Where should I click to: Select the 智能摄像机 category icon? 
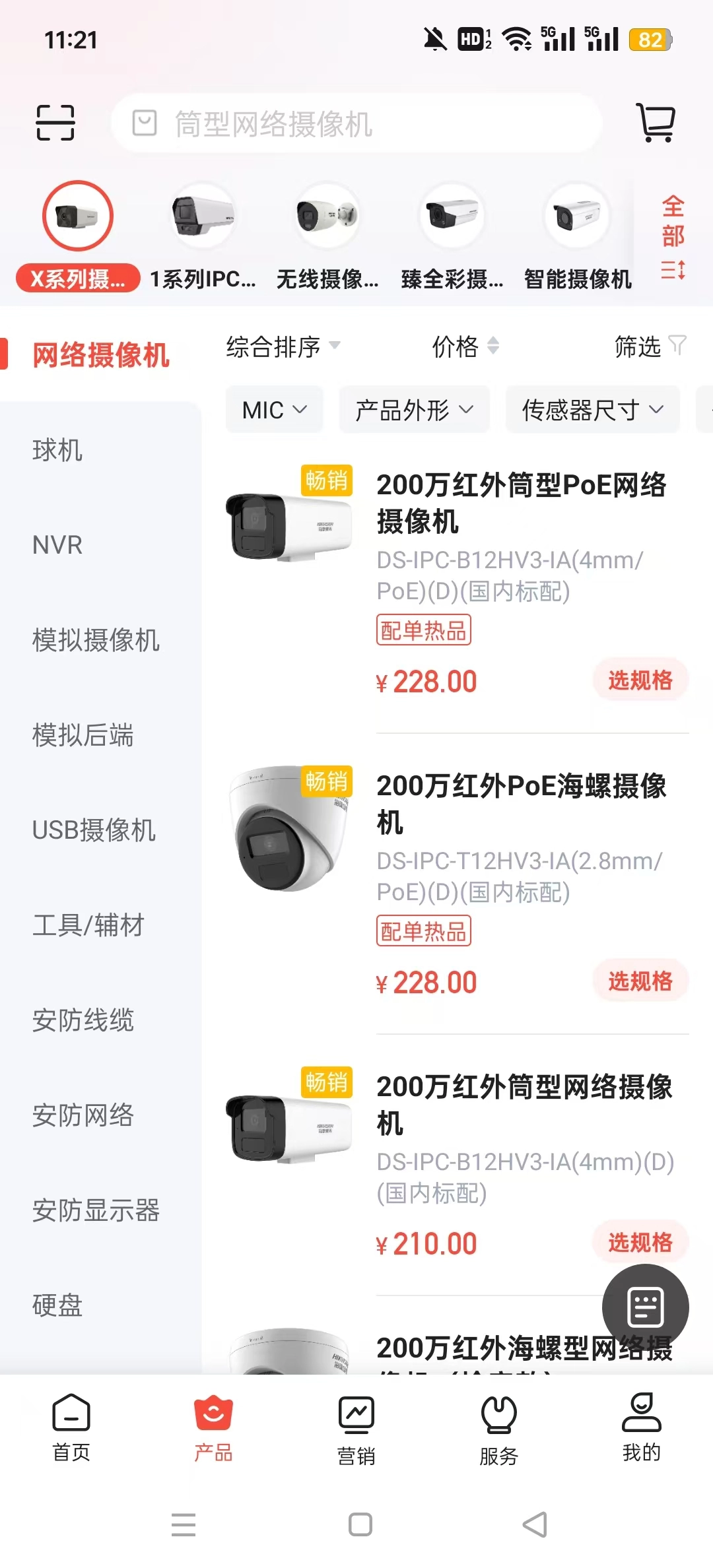(x=576, y=216)
